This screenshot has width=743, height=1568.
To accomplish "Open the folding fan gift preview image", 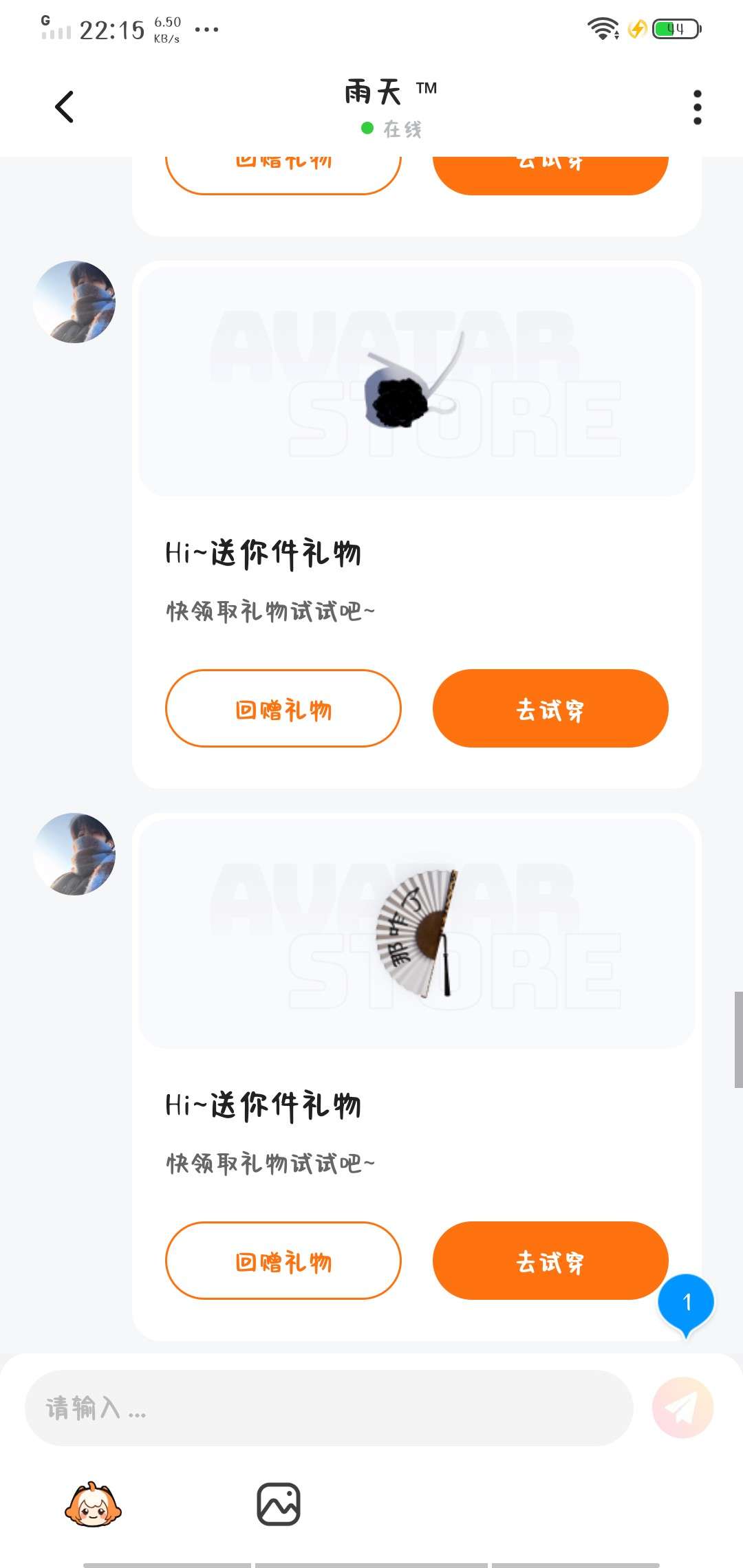I will pos(417,934).
